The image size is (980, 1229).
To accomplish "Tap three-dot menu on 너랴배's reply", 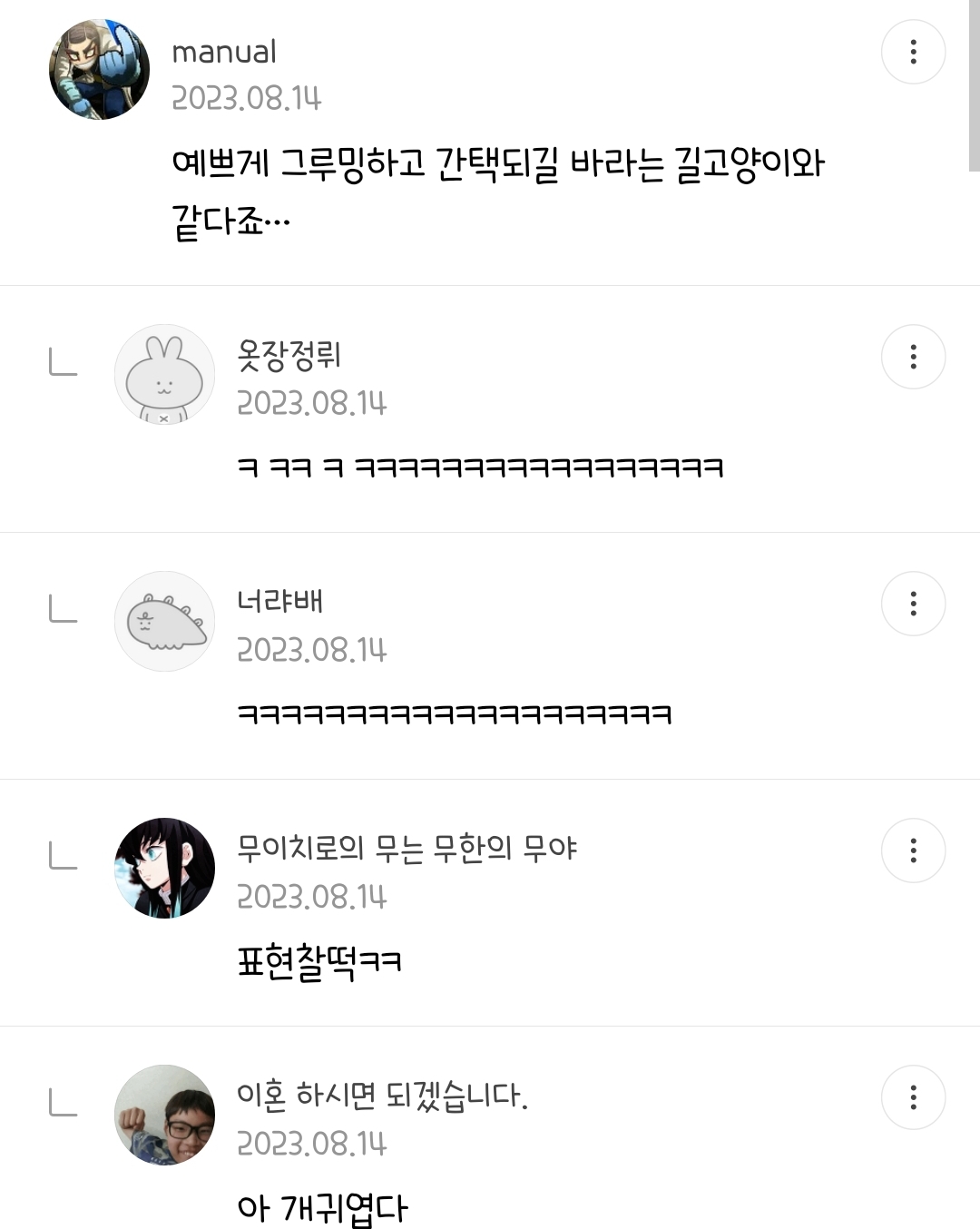I will pos(913,604).
